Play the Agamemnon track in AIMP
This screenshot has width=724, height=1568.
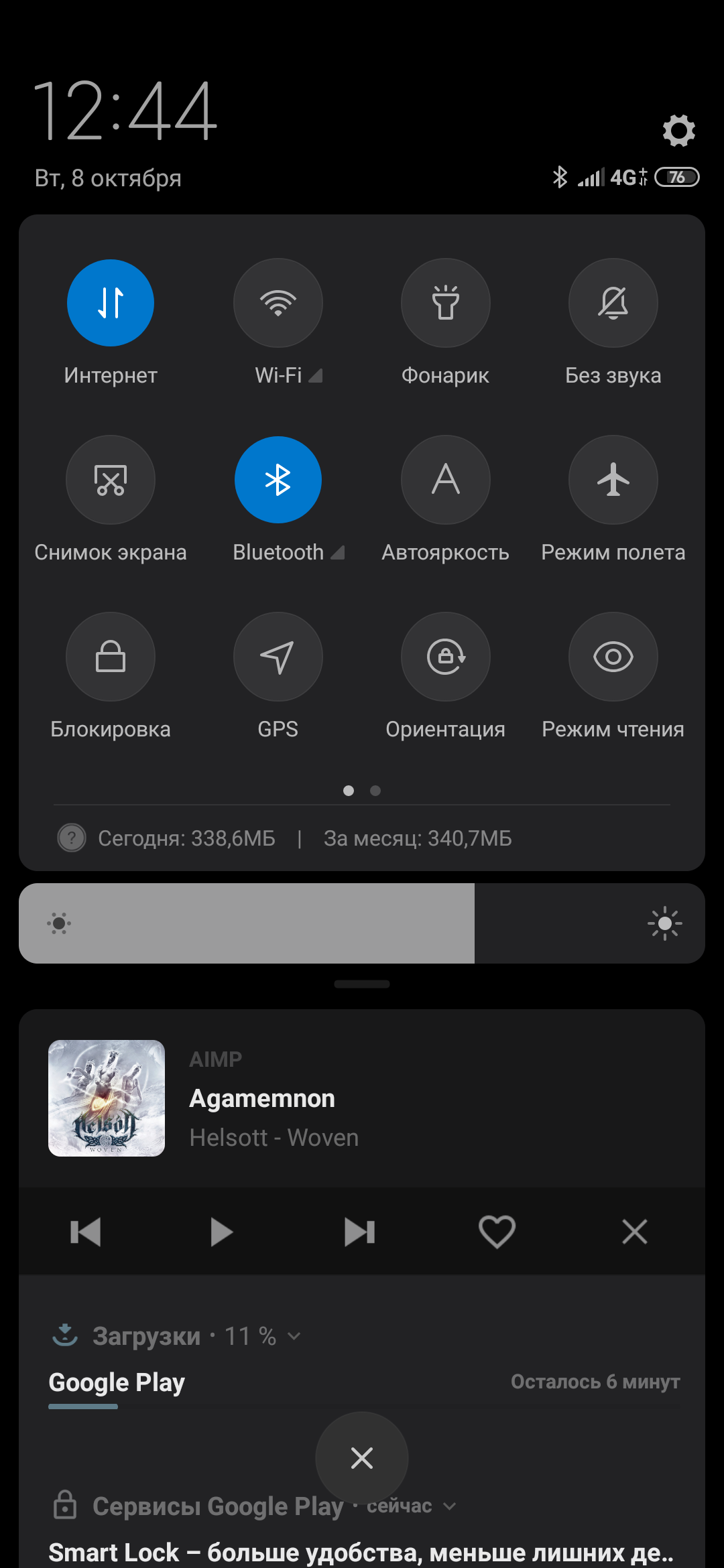221,1232
